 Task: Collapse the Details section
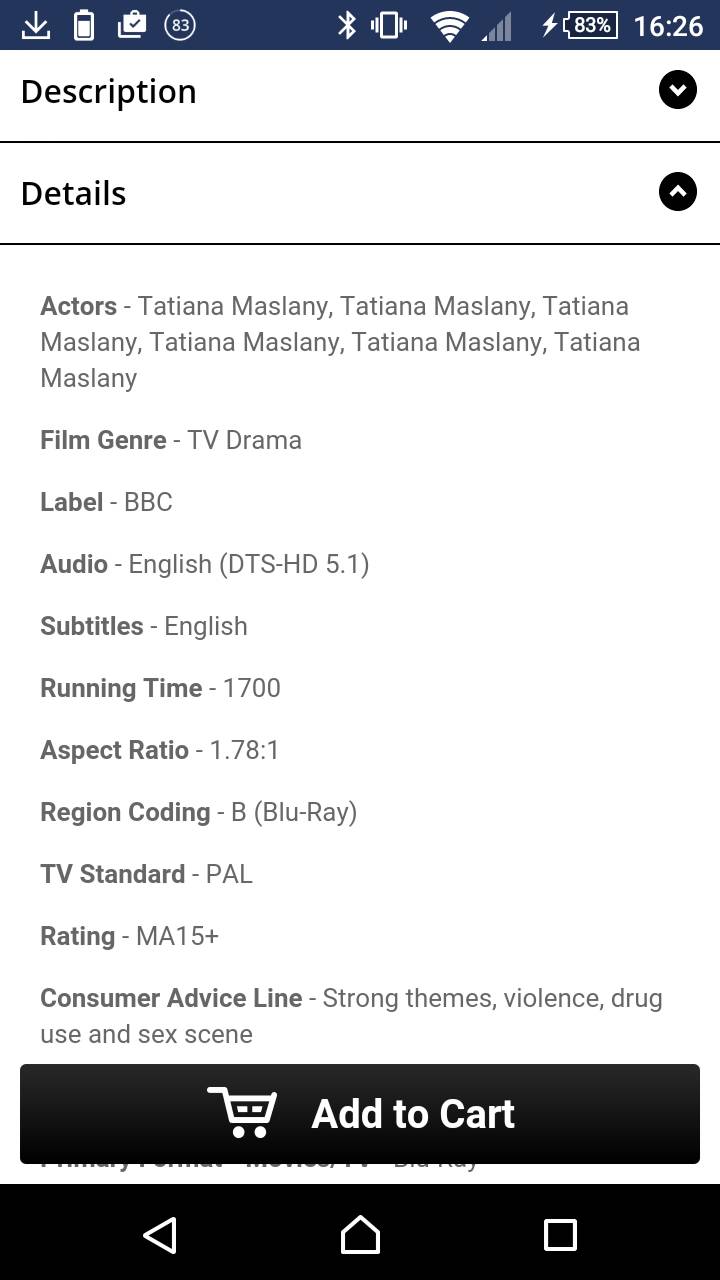pos(677,191)
